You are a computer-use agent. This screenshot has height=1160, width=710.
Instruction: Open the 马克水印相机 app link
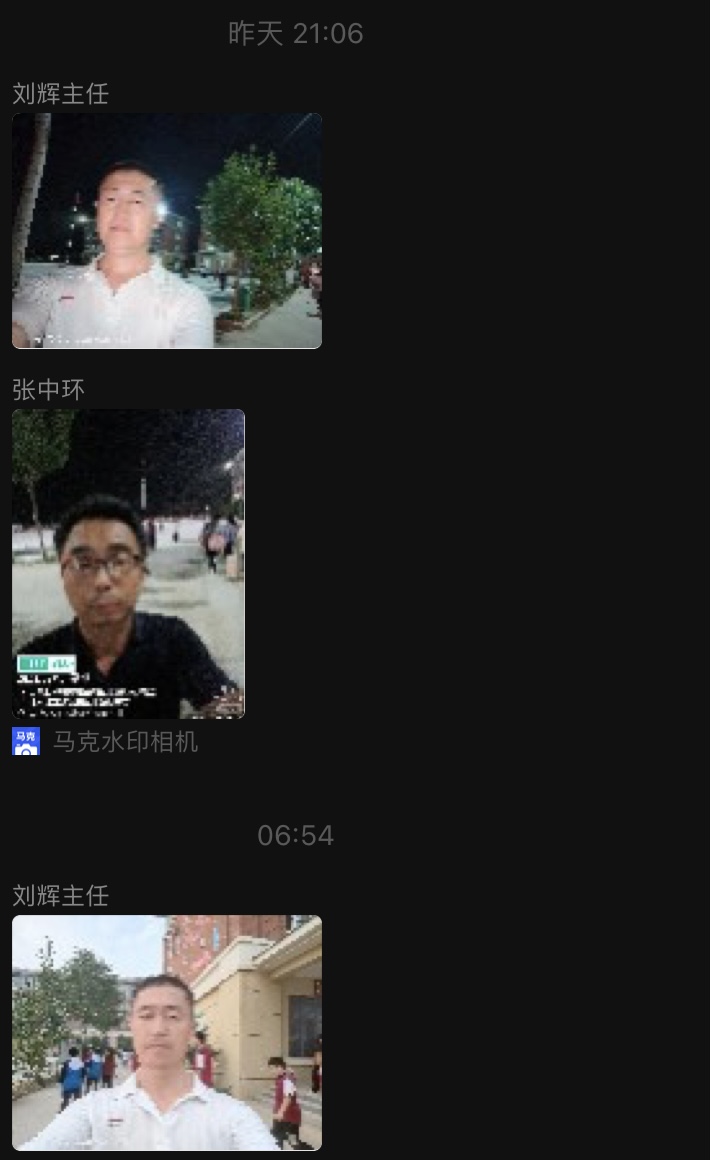pos(125,742)
